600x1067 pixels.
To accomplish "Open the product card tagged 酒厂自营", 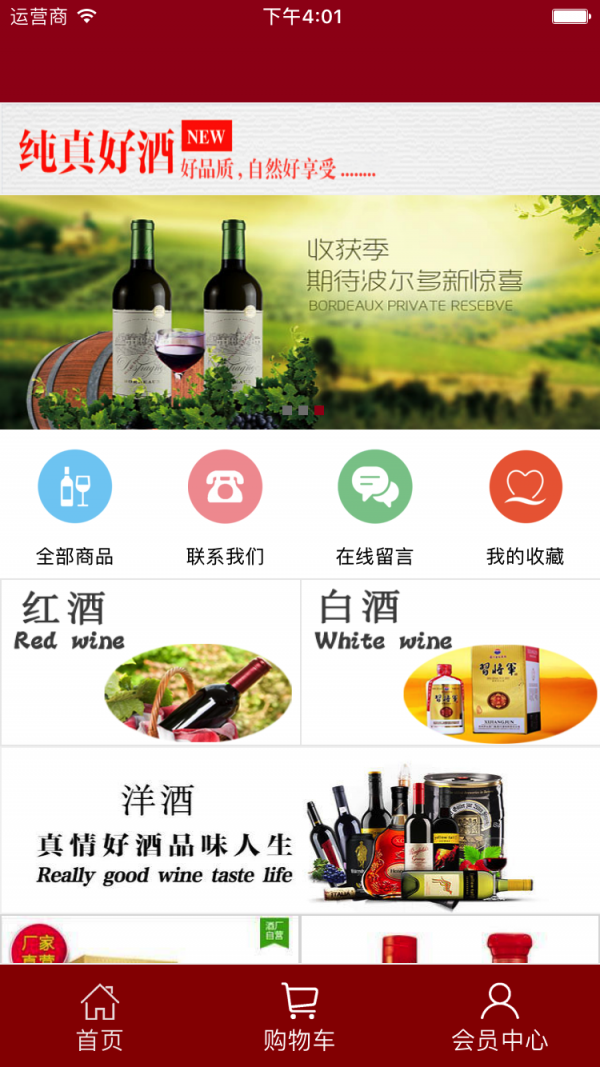I will point(150,940).
